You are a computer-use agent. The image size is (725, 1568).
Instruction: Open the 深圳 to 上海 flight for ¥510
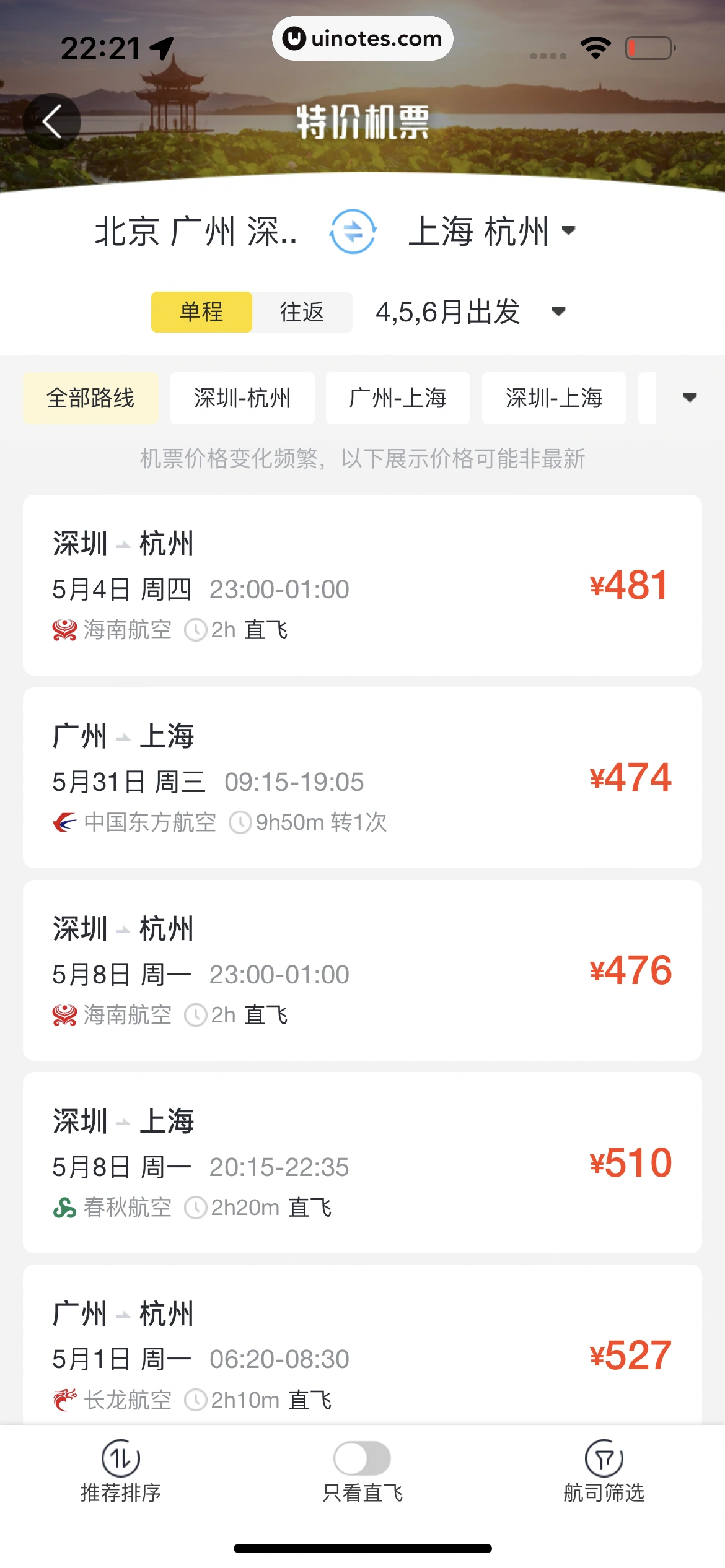click(x=362, y=1163)
